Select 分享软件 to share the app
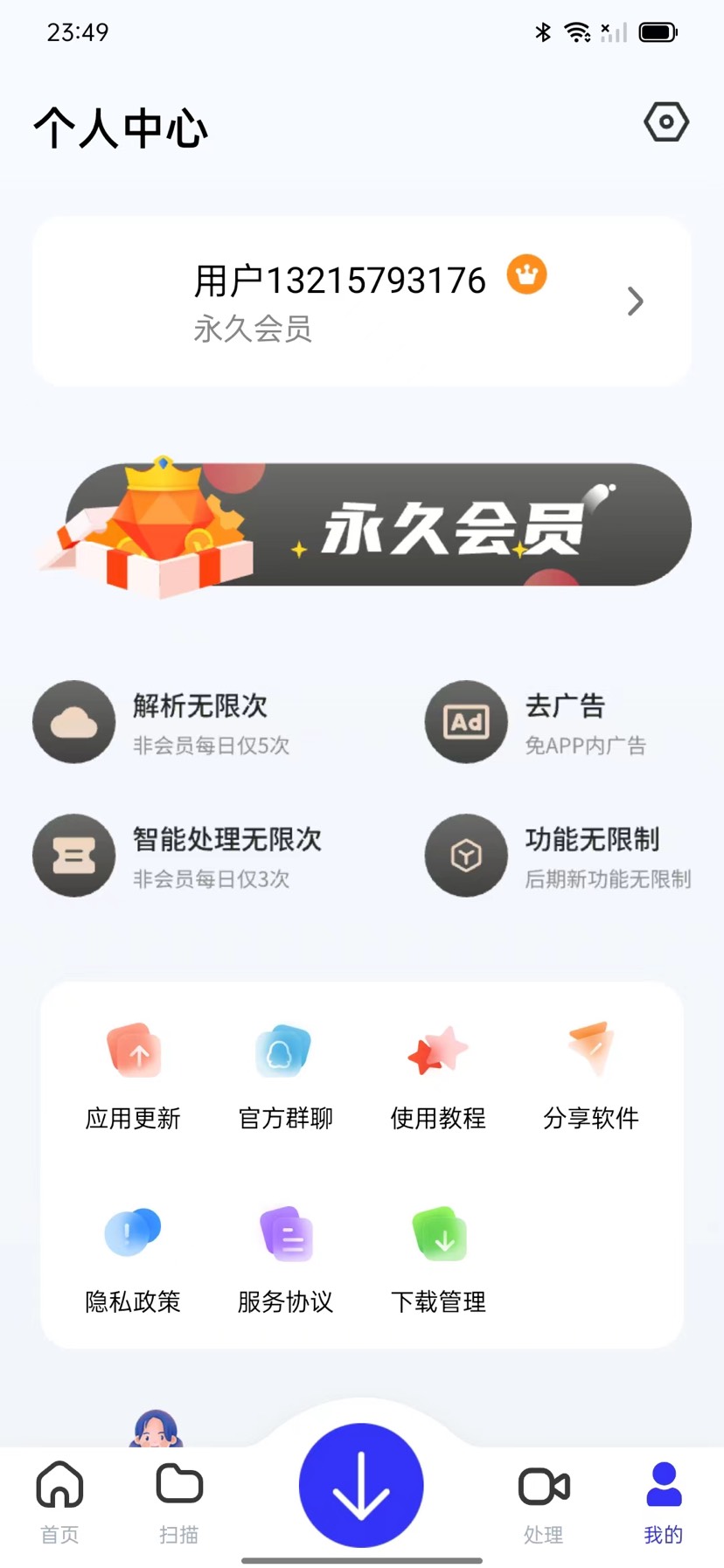The width and height of the screenshot is (724, 1568). click(591, 1074)
